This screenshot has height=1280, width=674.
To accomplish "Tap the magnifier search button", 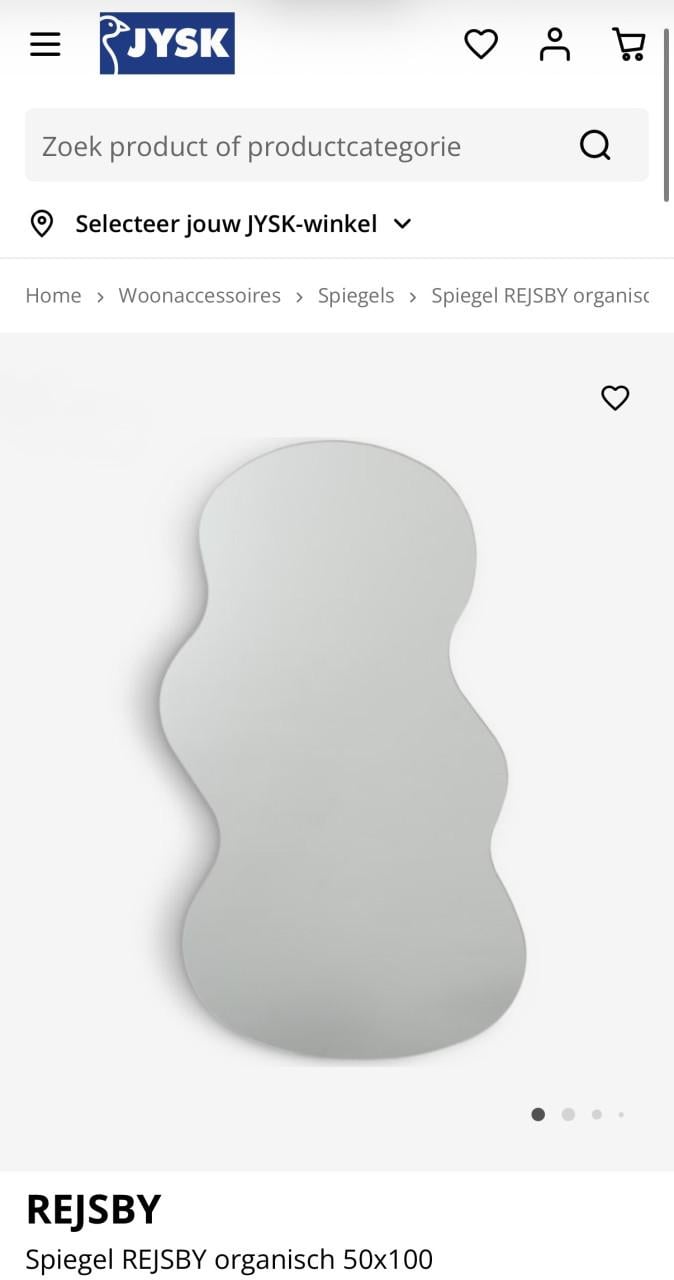I will point(595,146).
